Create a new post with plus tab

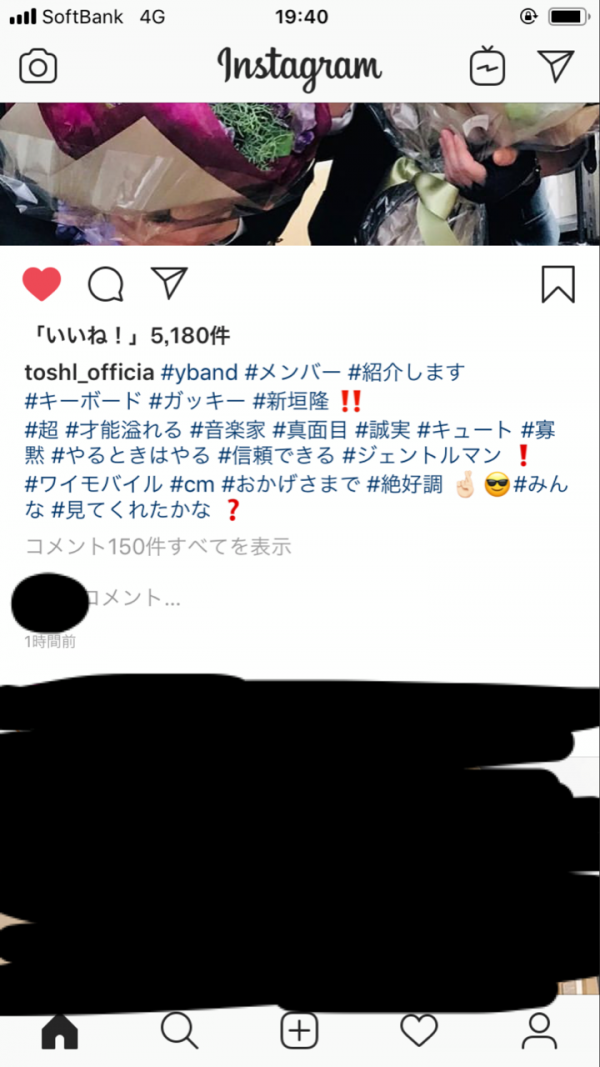(x=299, y=1032)
